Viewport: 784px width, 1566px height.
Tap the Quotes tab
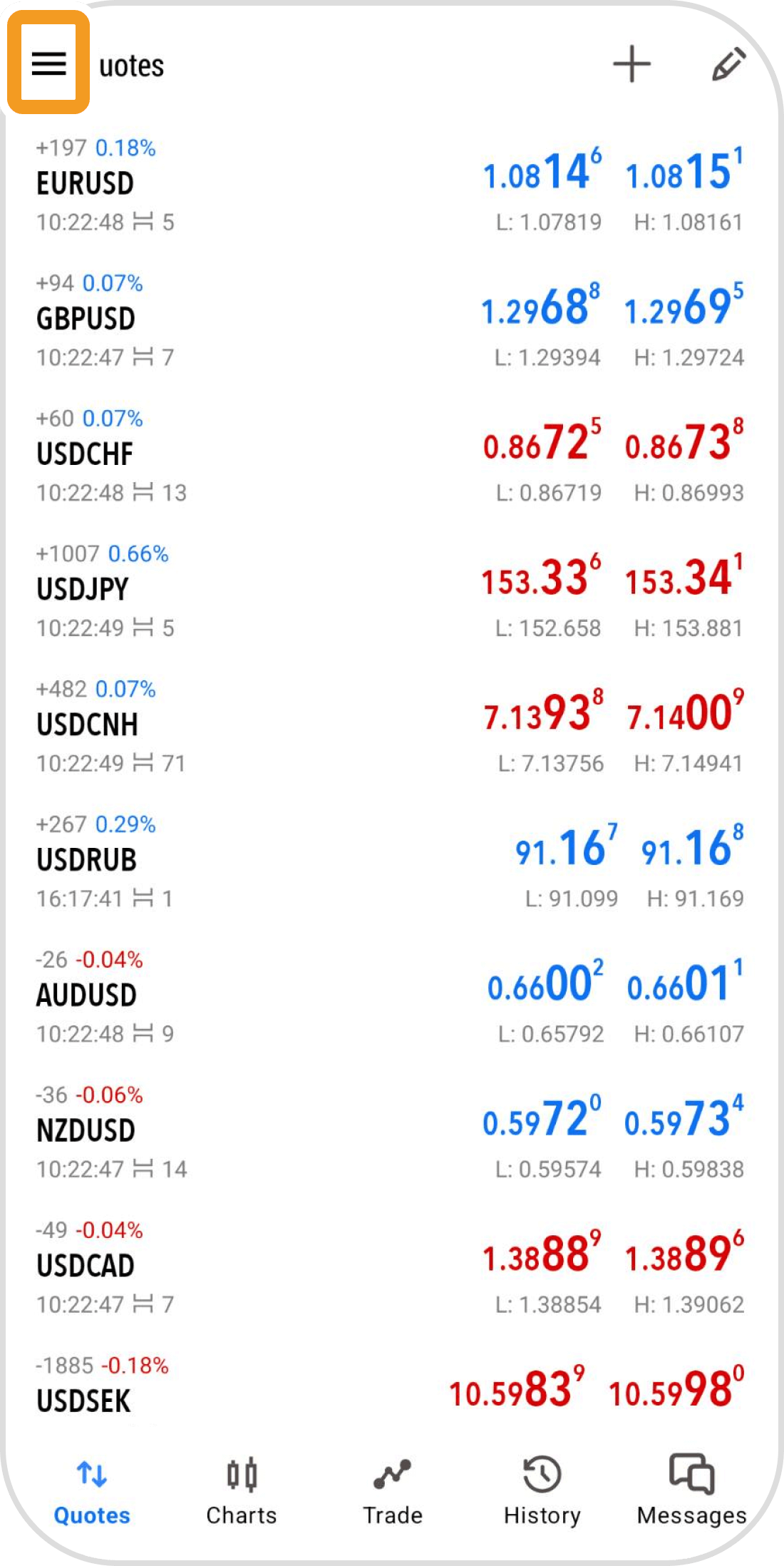pos(92,1490)
